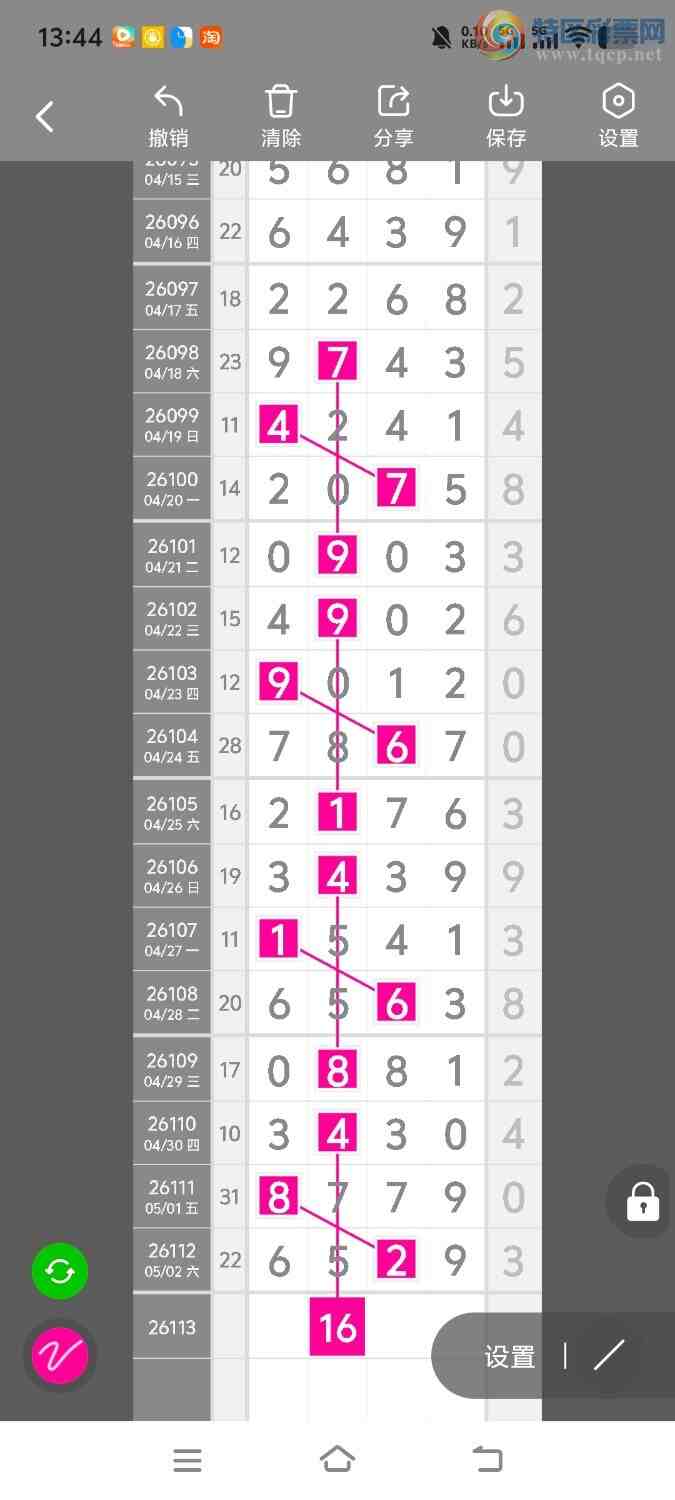The height and width of the screenshot is (1500, 675).
Task: Tap the green refresh circle button
Action: click(60, 1271)
